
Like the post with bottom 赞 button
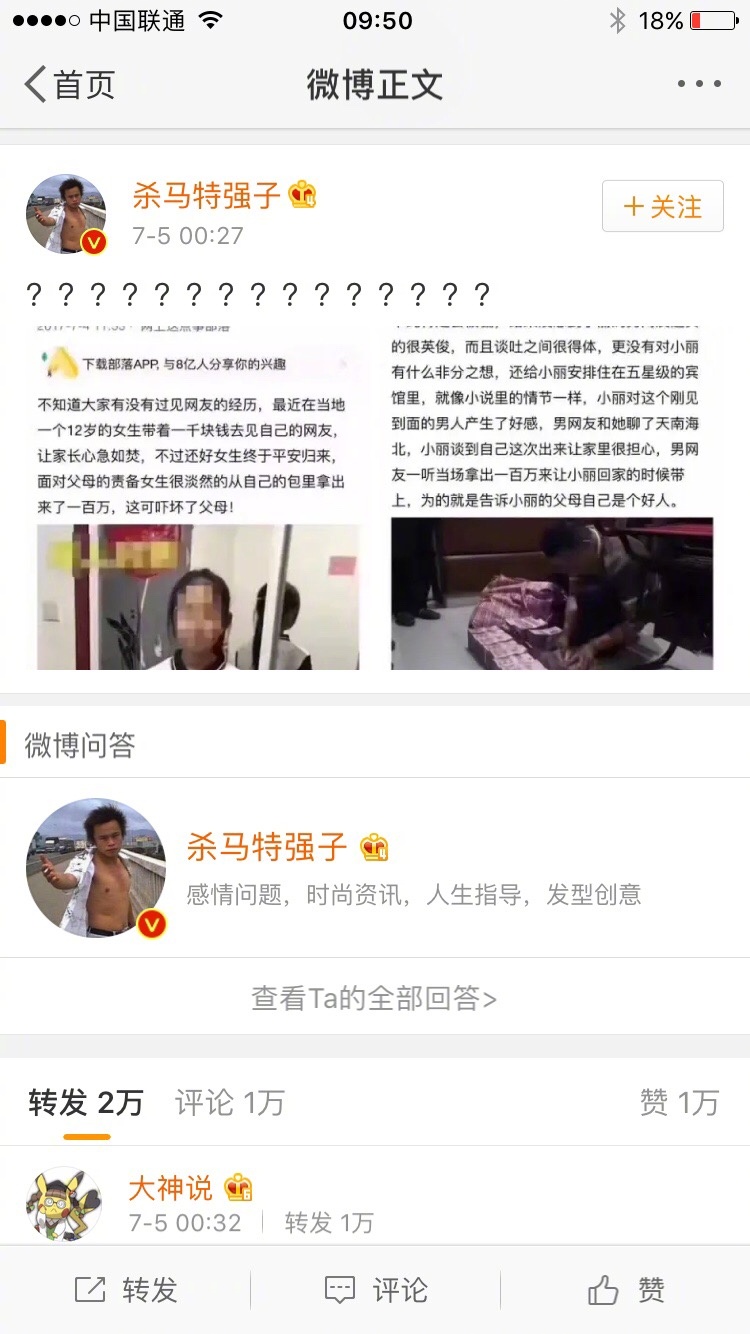(626, 1290)
